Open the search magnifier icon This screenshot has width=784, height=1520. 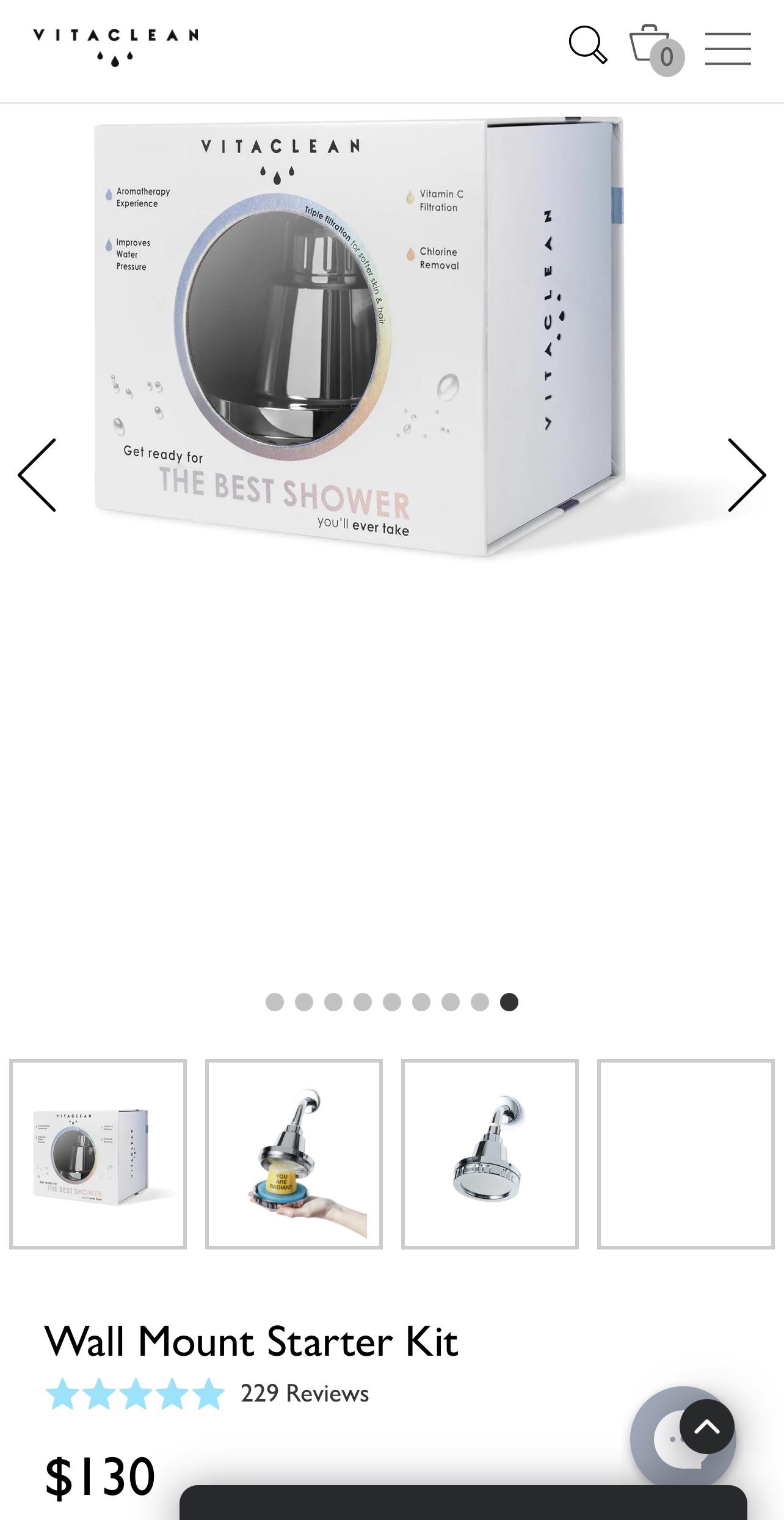[587, 45]
